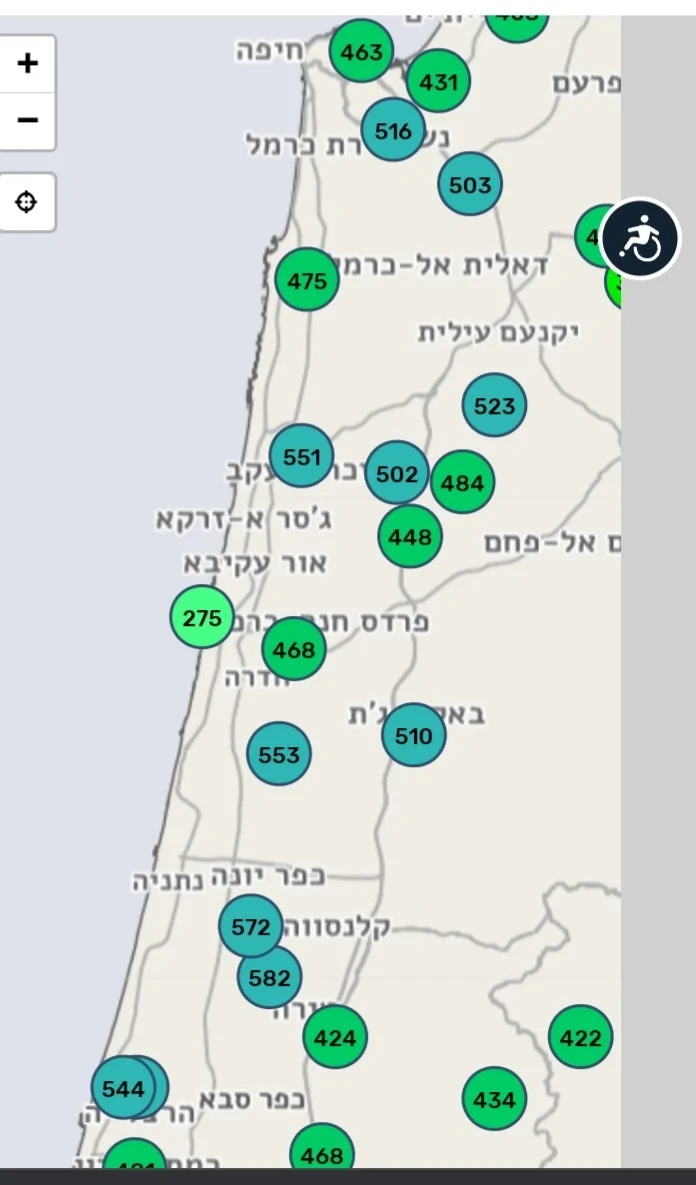The image size is (696, 1185).
Task: Tap the 510 marker
Action: (x=413, y=736)
